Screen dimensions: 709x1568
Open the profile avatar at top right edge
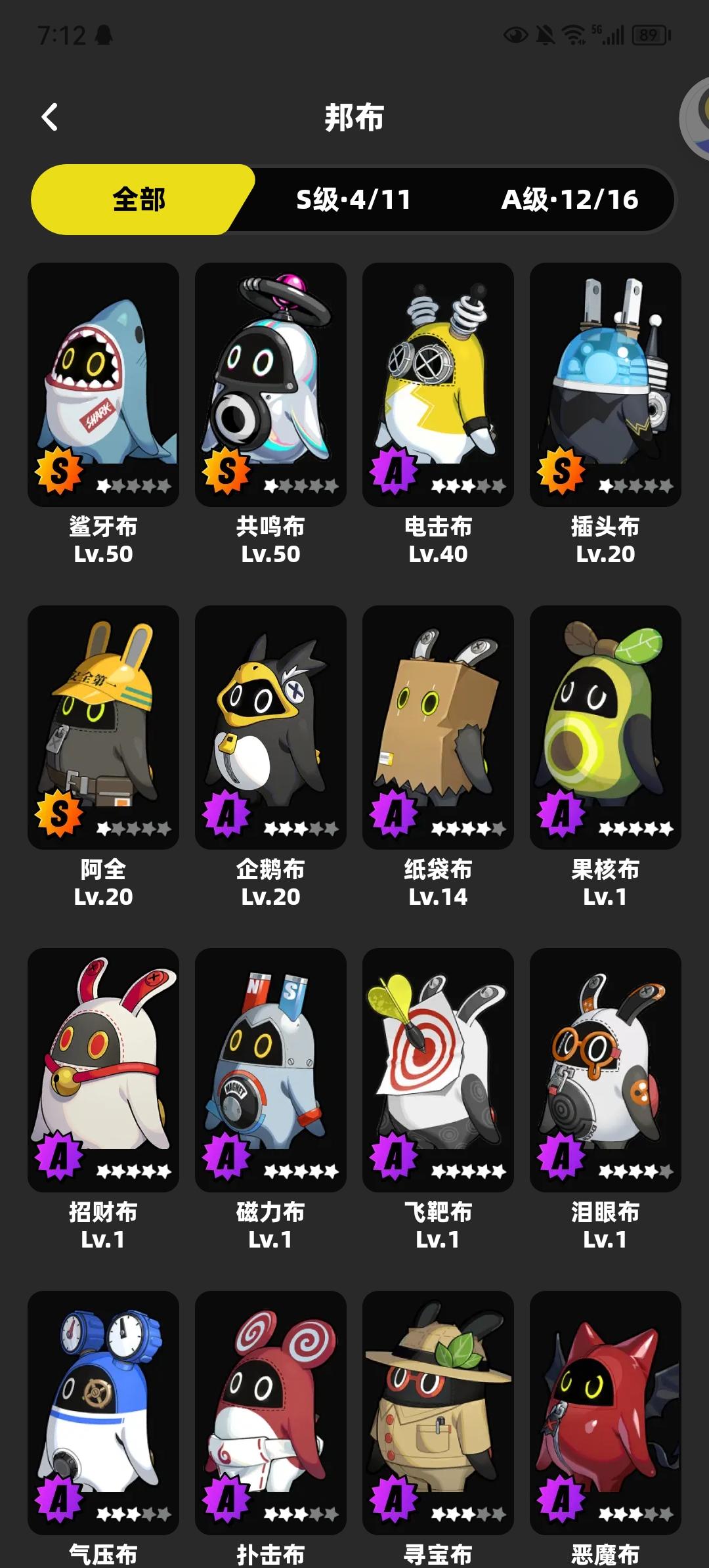(x=700, y=117)
